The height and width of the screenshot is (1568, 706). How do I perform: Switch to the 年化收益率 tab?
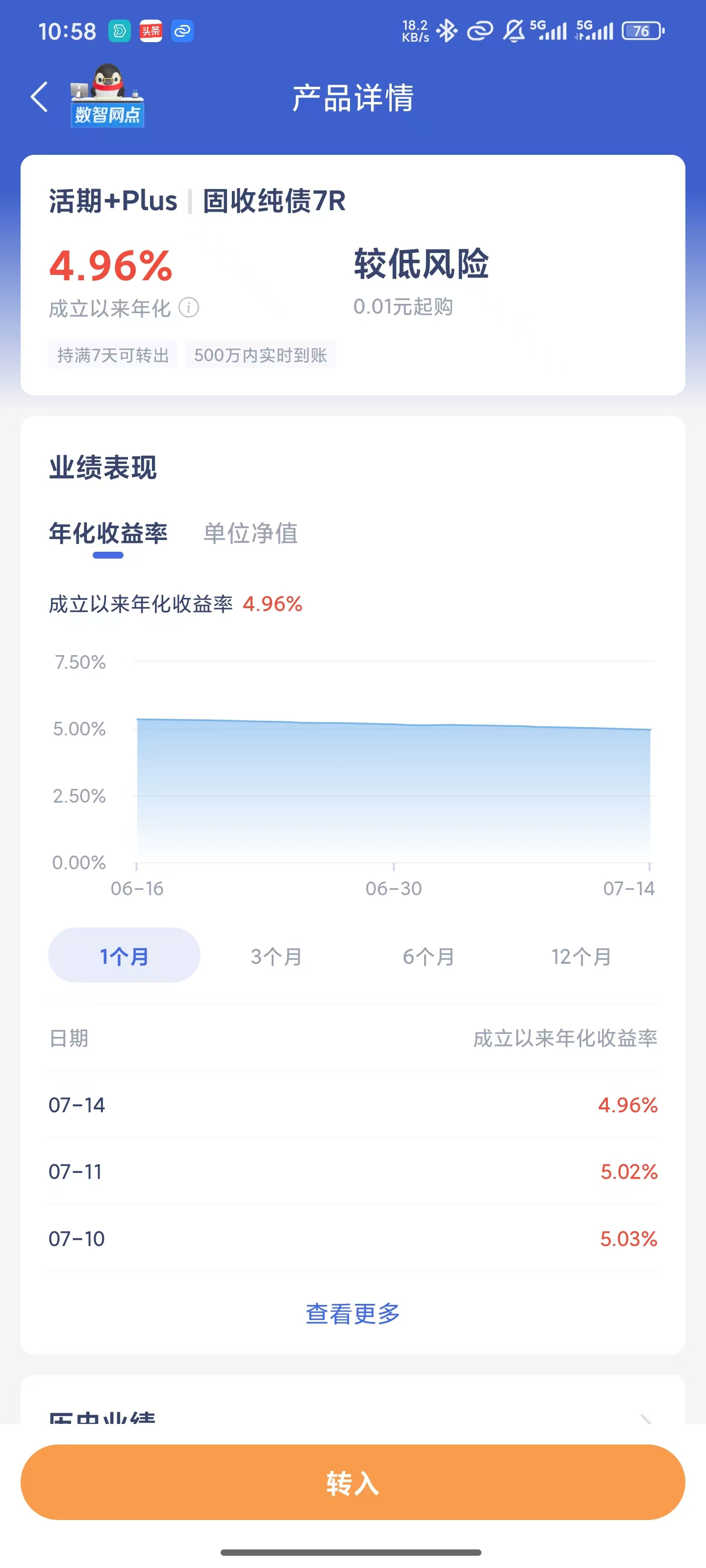click(x=108, y=533)
